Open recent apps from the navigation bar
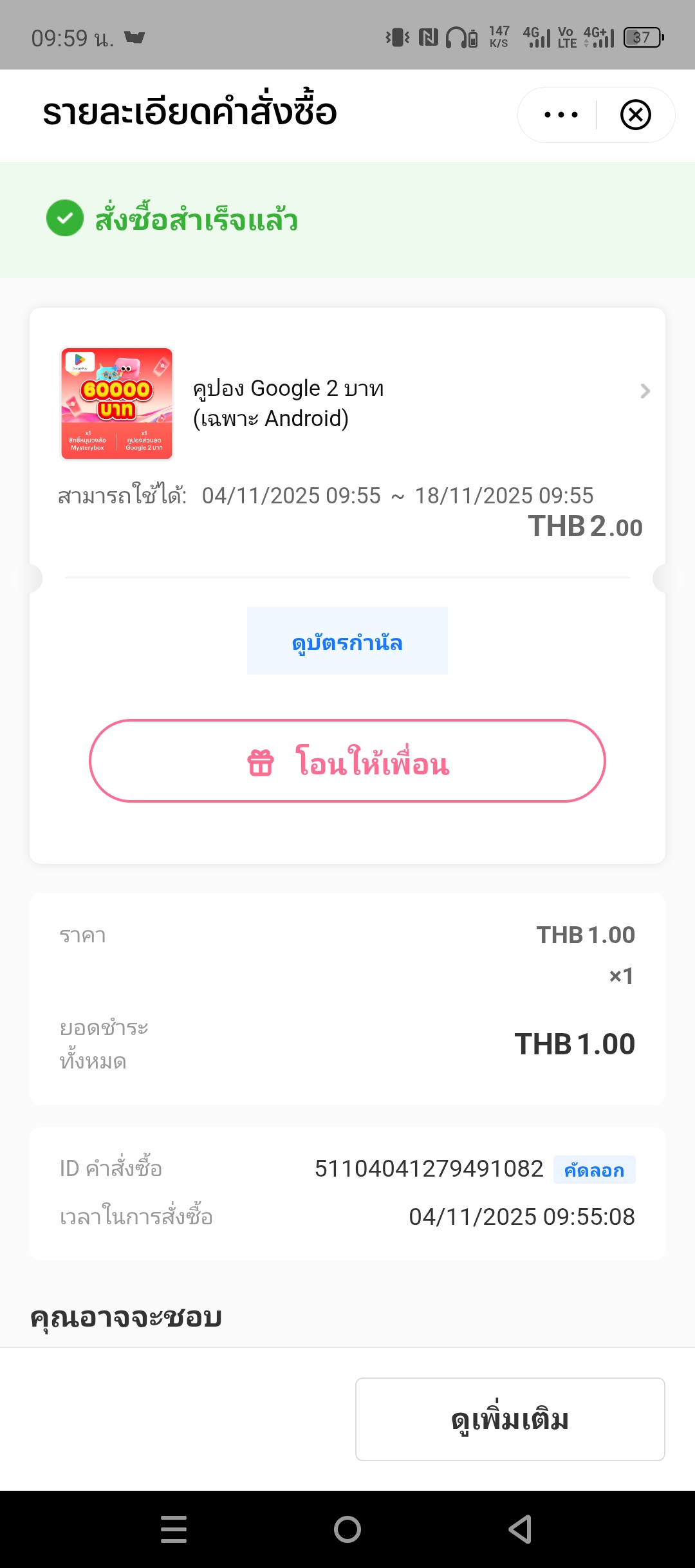The image size is (695, 1568). [174, 1529]
